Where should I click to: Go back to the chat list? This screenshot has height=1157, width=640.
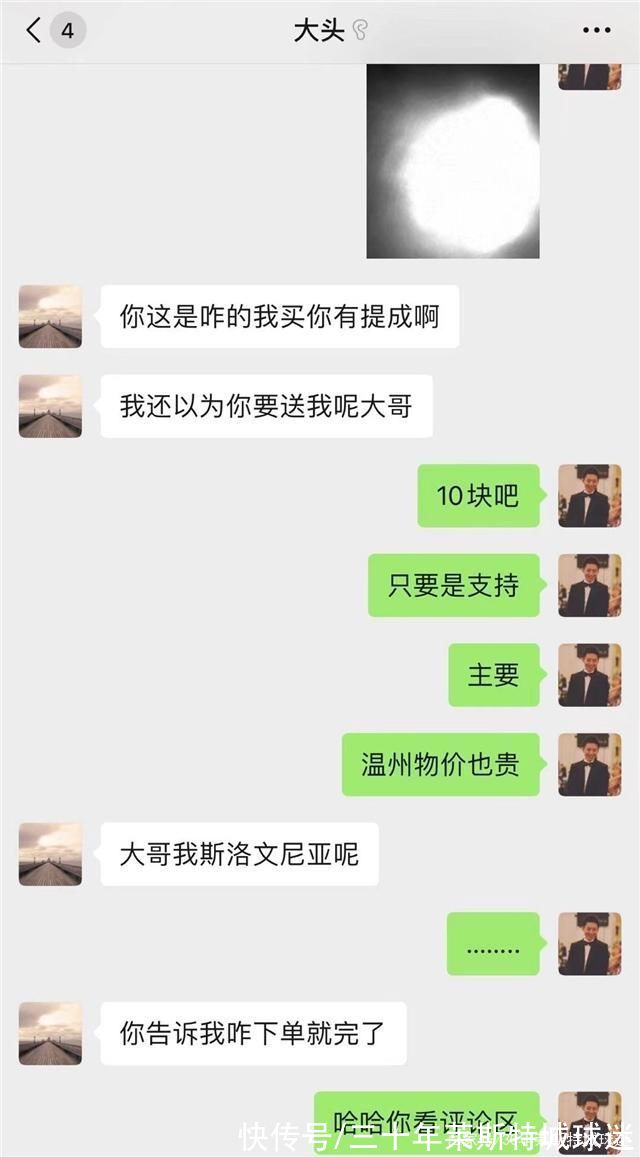click(35, 31)
